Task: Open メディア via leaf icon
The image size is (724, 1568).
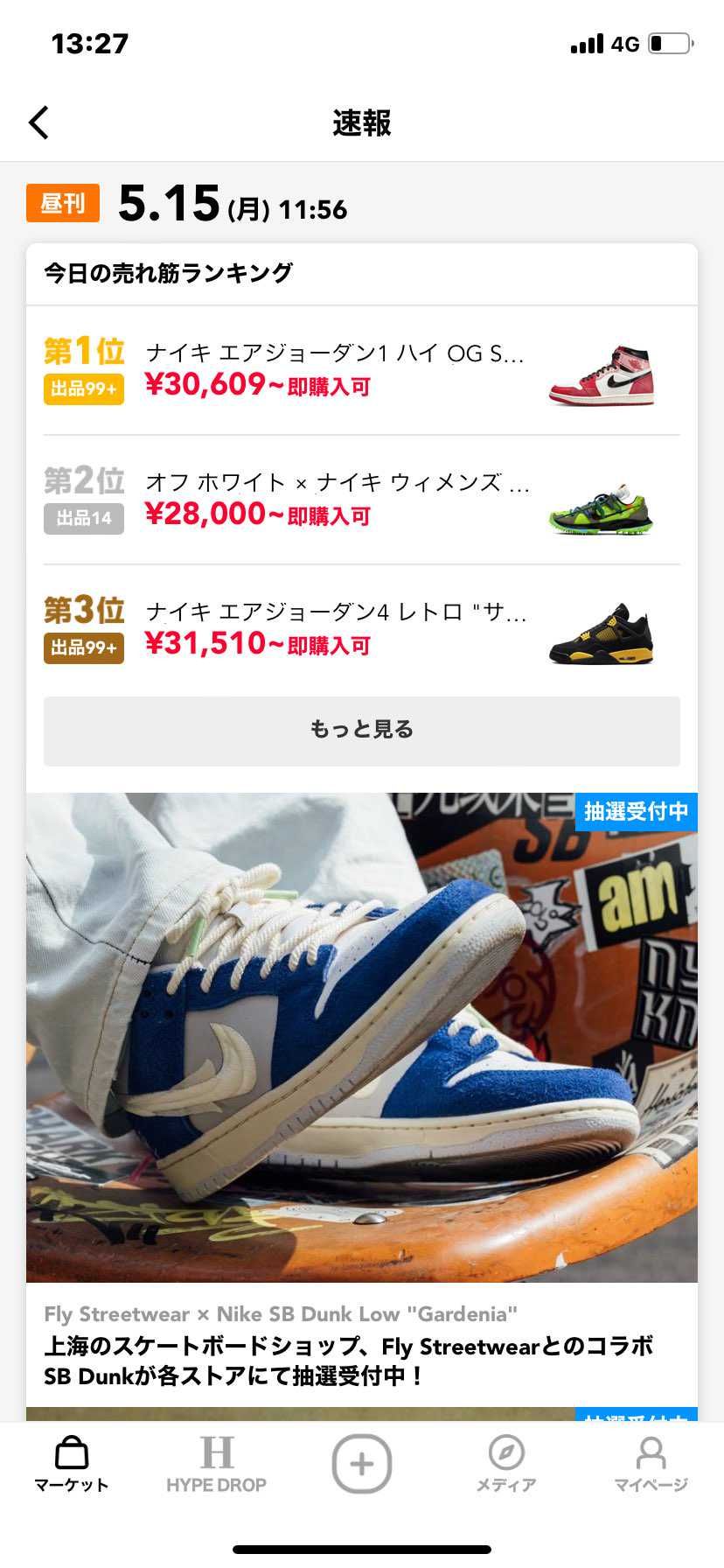Action: click(x=505, y=1461)
